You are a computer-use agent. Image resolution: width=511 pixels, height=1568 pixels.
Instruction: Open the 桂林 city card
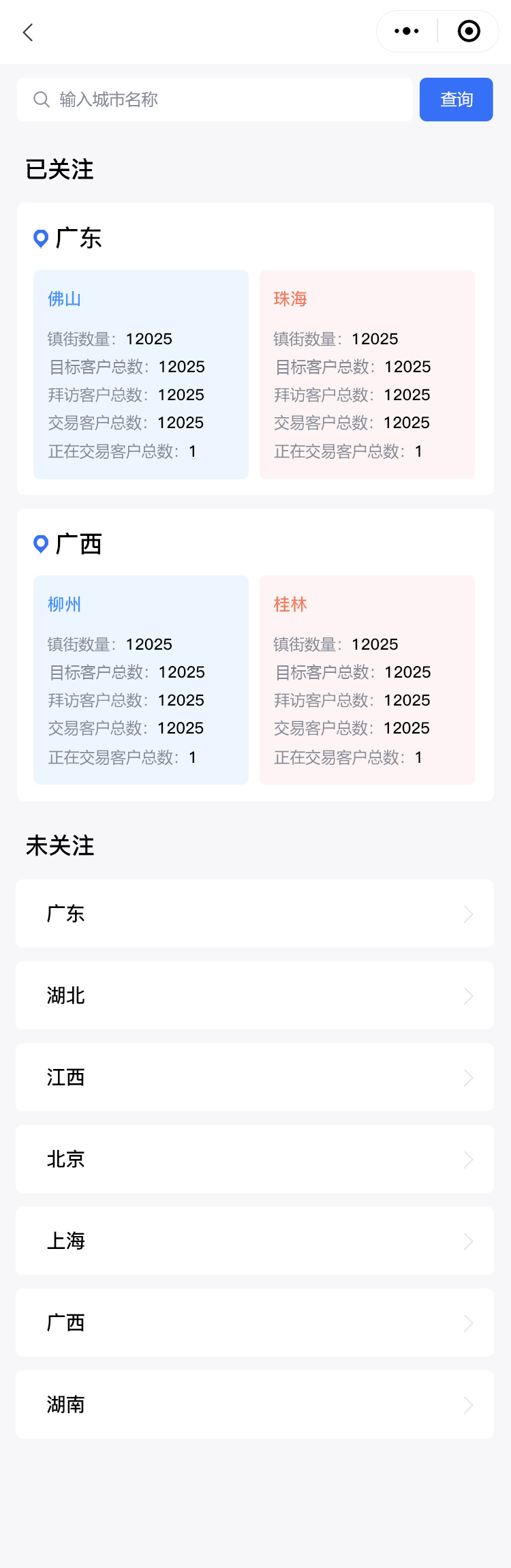point(367,680)
